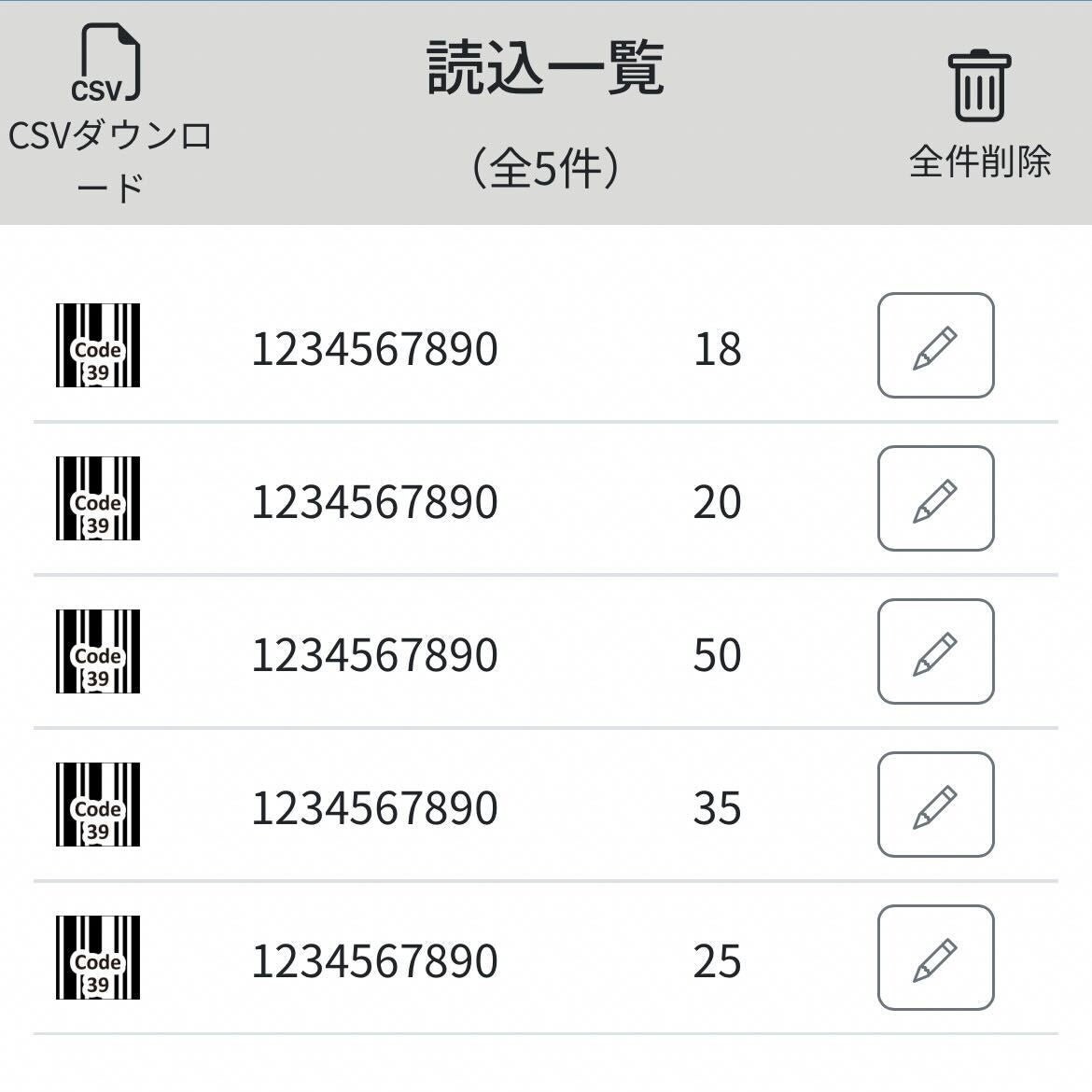Edit the entry with quantity 20

pos(935,499)
